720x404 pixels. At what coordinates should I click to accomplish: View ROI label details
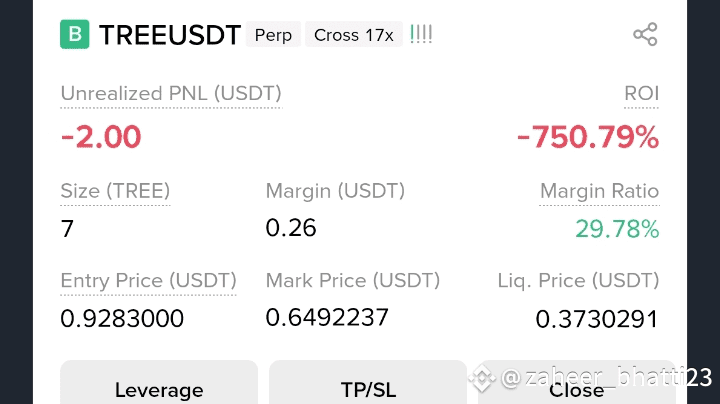coord(641,94)
